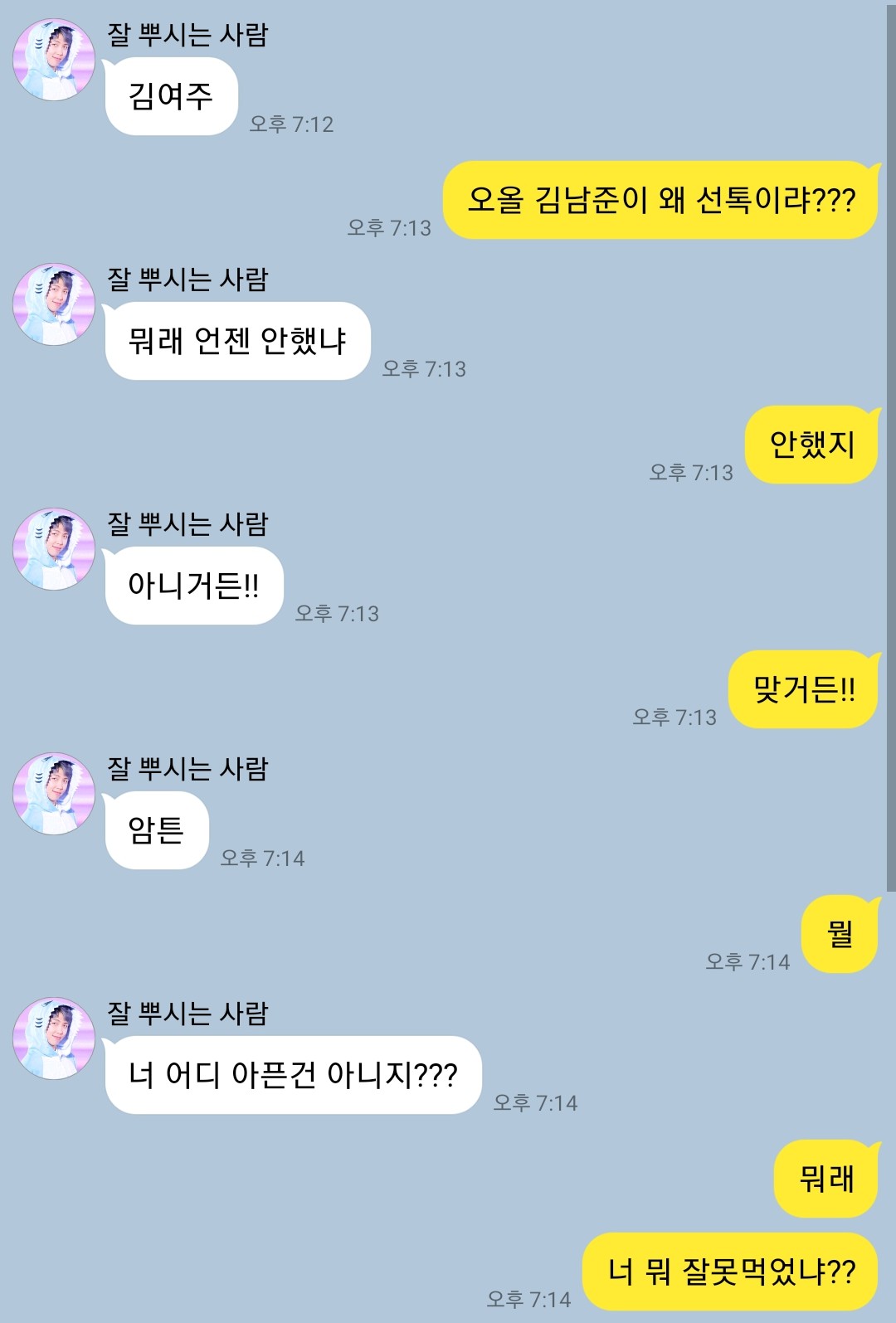Tap the avatar beside the 아니거든!! message
Viewport: 896px width, 1323px height.
pos(54,549)
